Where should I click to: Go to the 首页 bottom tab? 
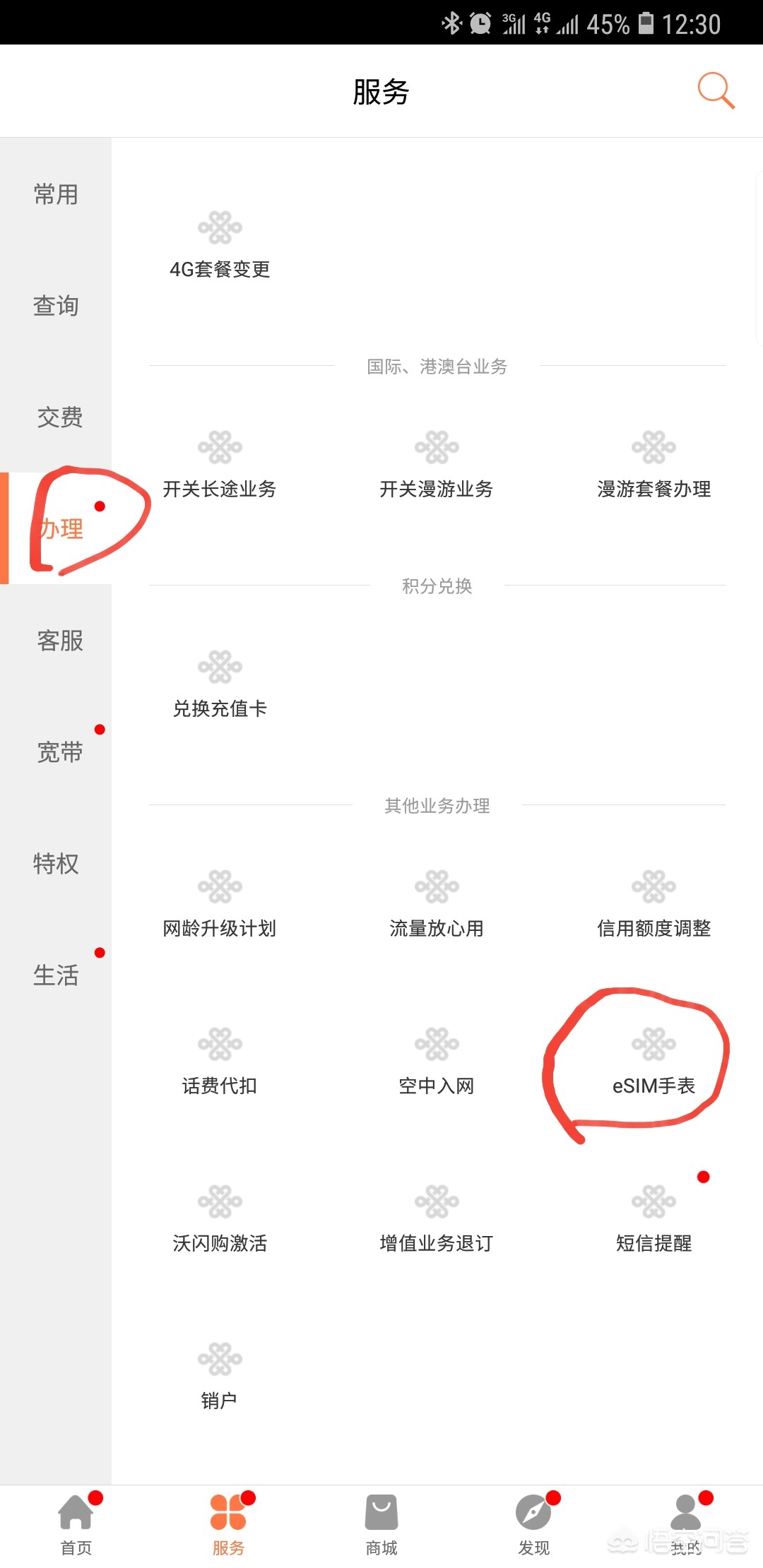point(76,1526)
